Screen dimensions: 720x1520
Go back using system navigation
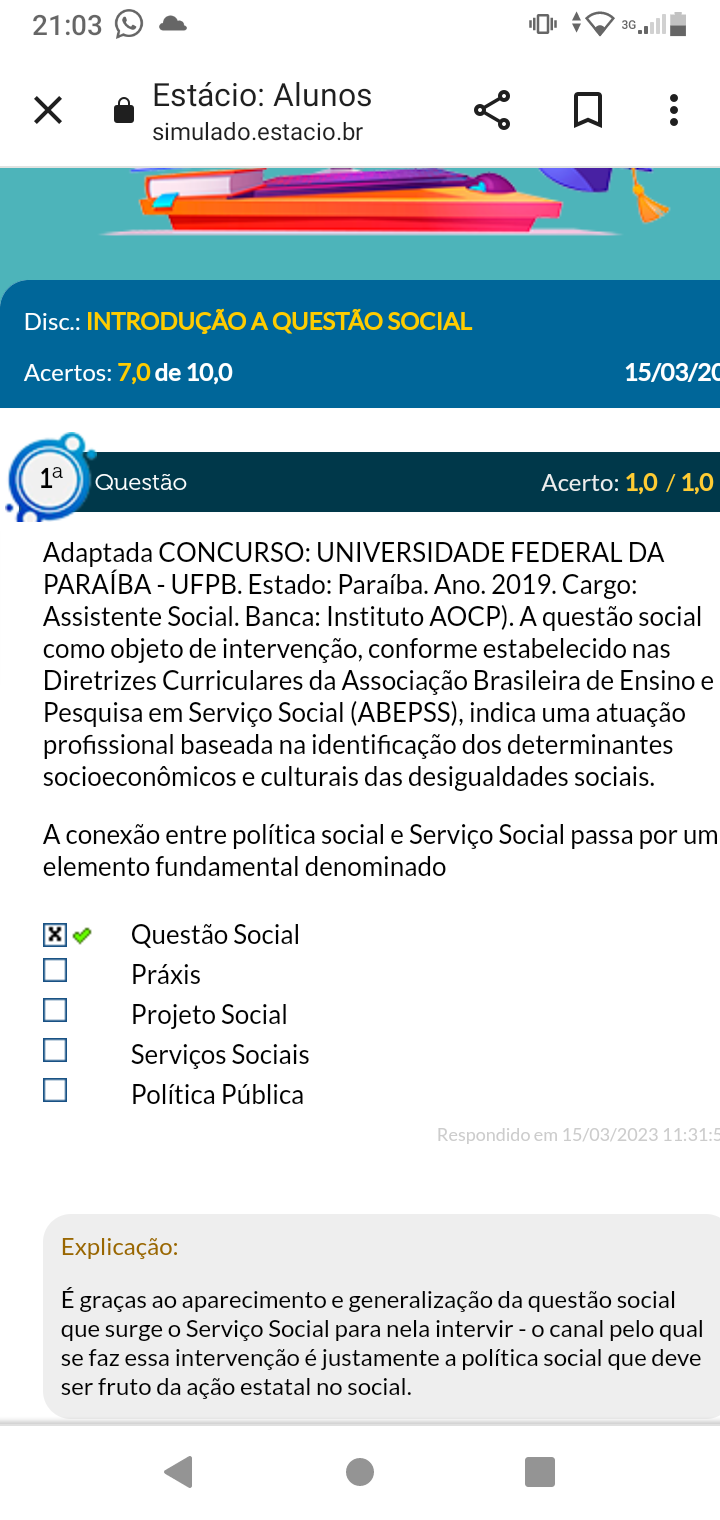178,1472
